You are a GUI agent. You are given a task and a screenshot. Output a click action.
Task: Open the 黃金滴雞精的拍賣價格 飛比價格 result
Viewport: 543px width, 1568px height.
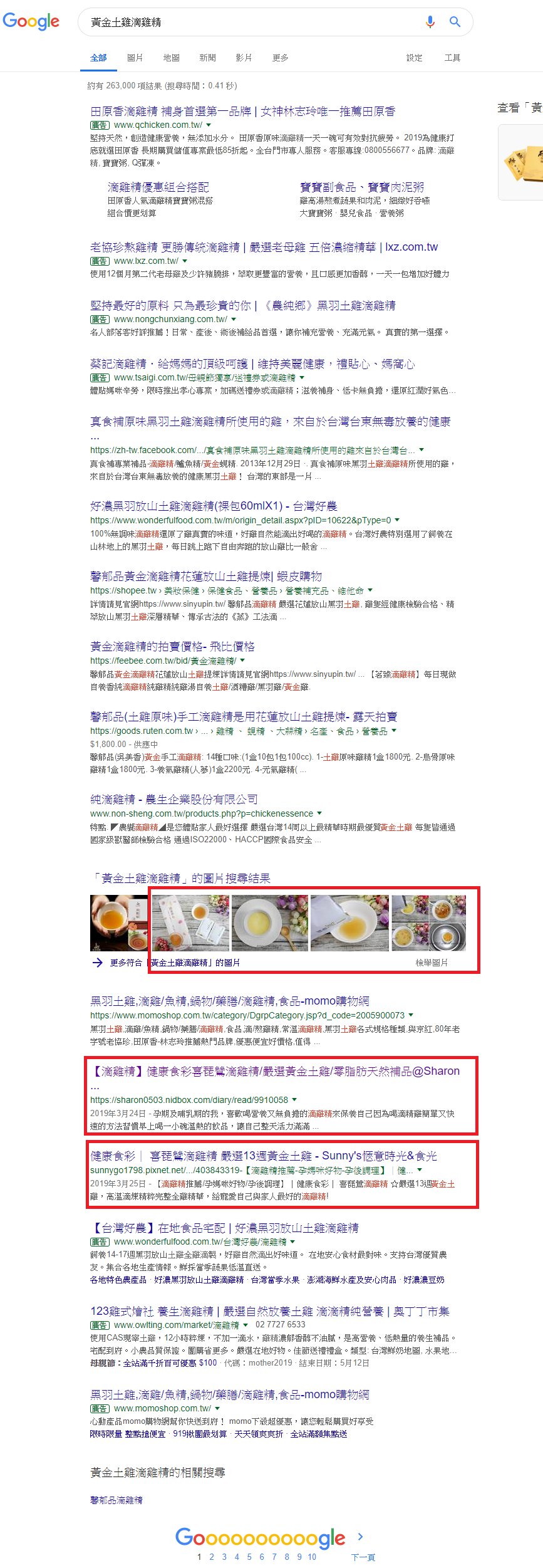click(x=172, y=646)
